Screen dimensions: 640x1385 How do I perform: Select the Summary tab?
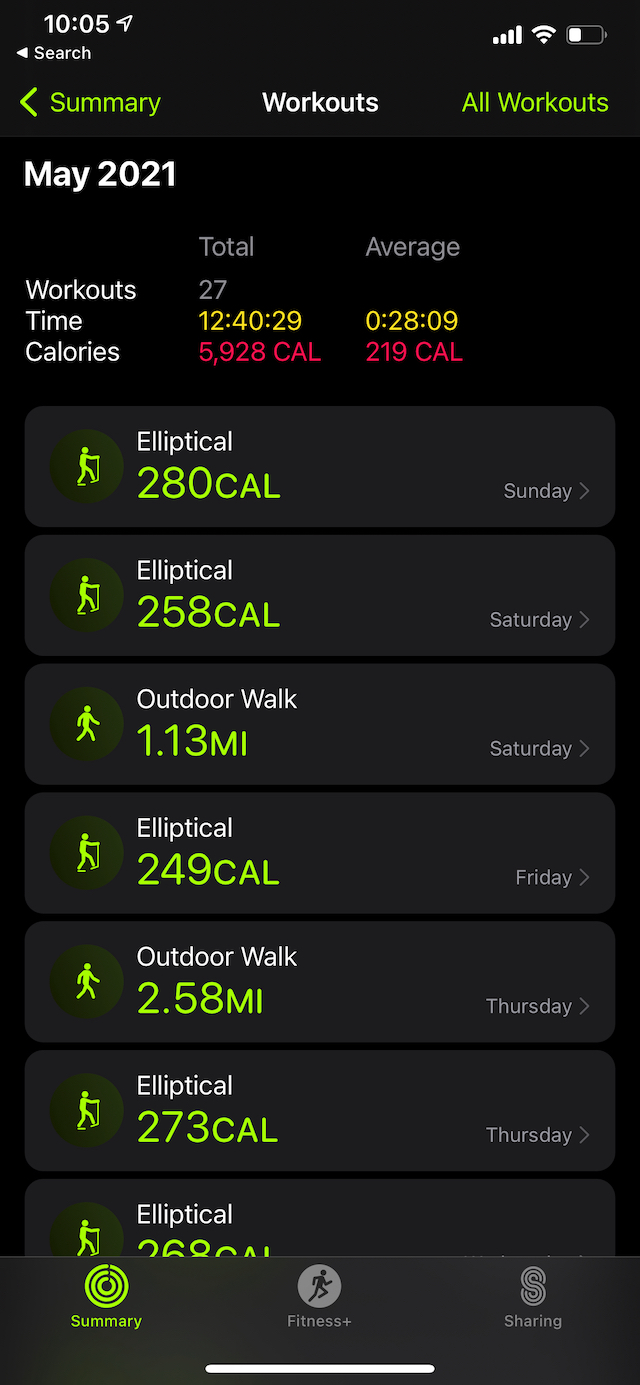pyautogui.click(x=106, y=1296)
